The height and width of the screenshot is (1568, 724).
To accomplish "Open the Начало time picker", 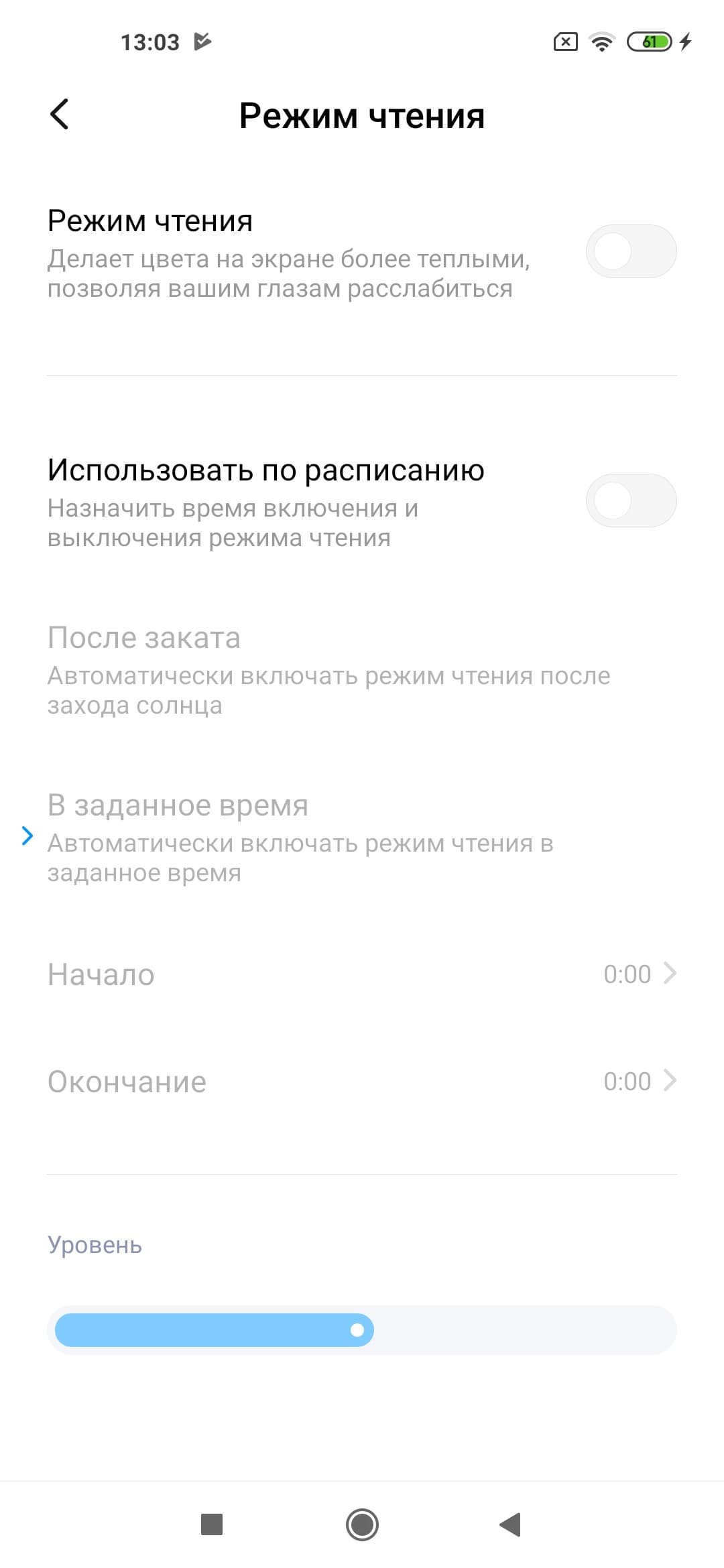I will tap(362, 974).
